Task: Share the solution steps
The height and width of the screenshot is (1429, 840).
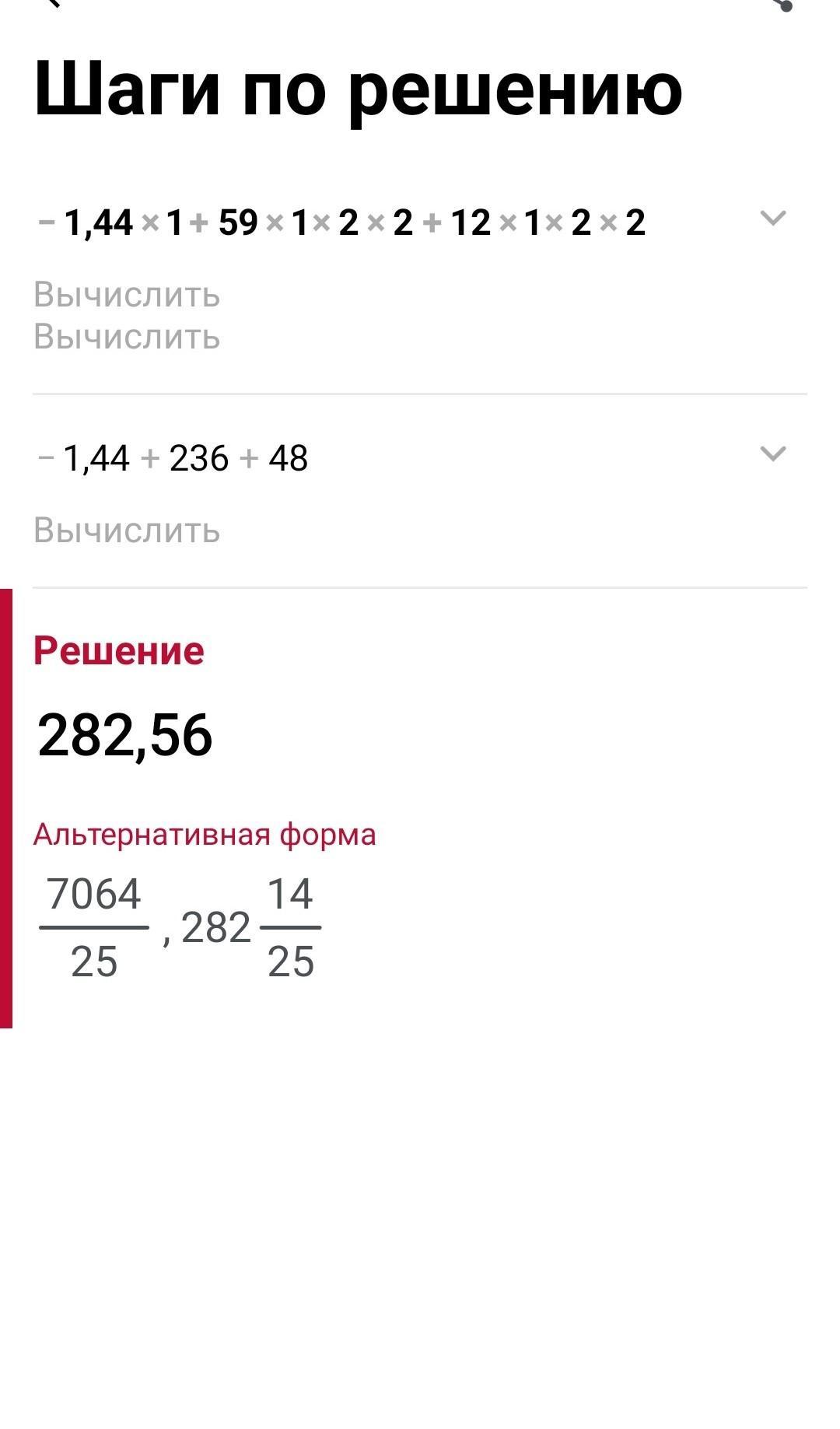Action: point(783,5)
